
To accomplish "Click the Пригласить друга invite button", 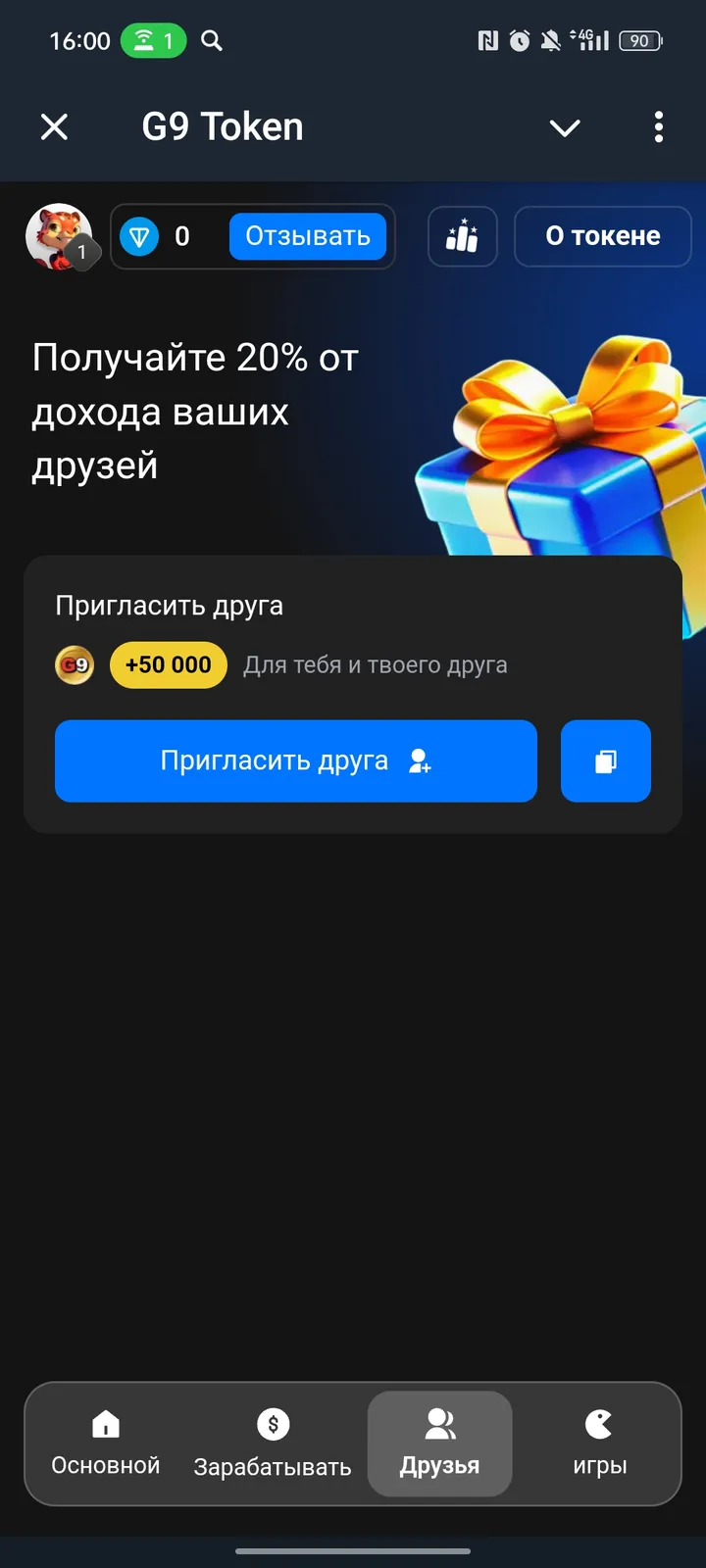I will click(296, 761).
